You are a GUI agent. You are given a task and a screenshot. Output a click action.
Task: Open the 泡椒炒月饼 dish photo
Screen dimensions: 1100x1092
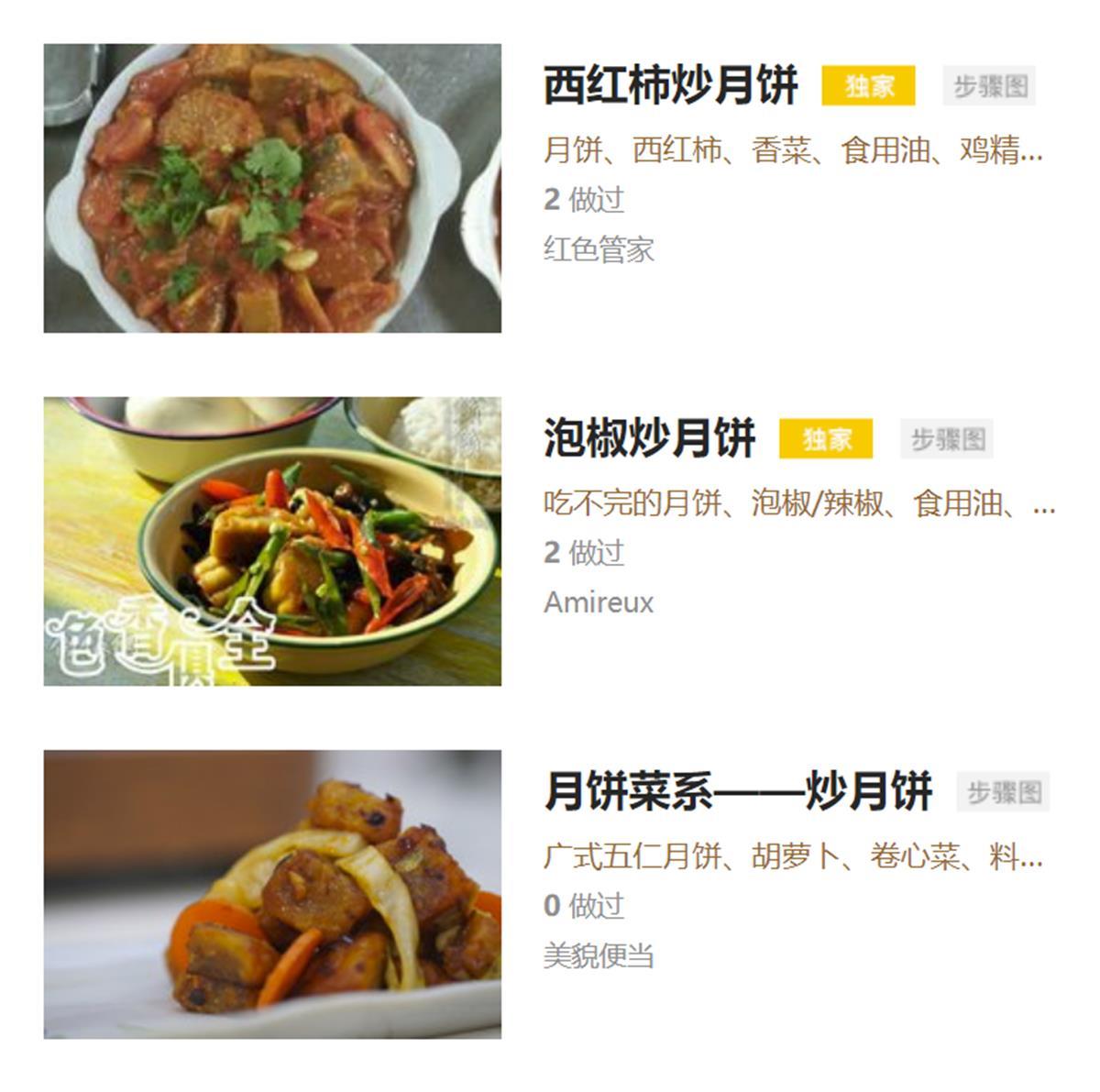tap(272, 541)
